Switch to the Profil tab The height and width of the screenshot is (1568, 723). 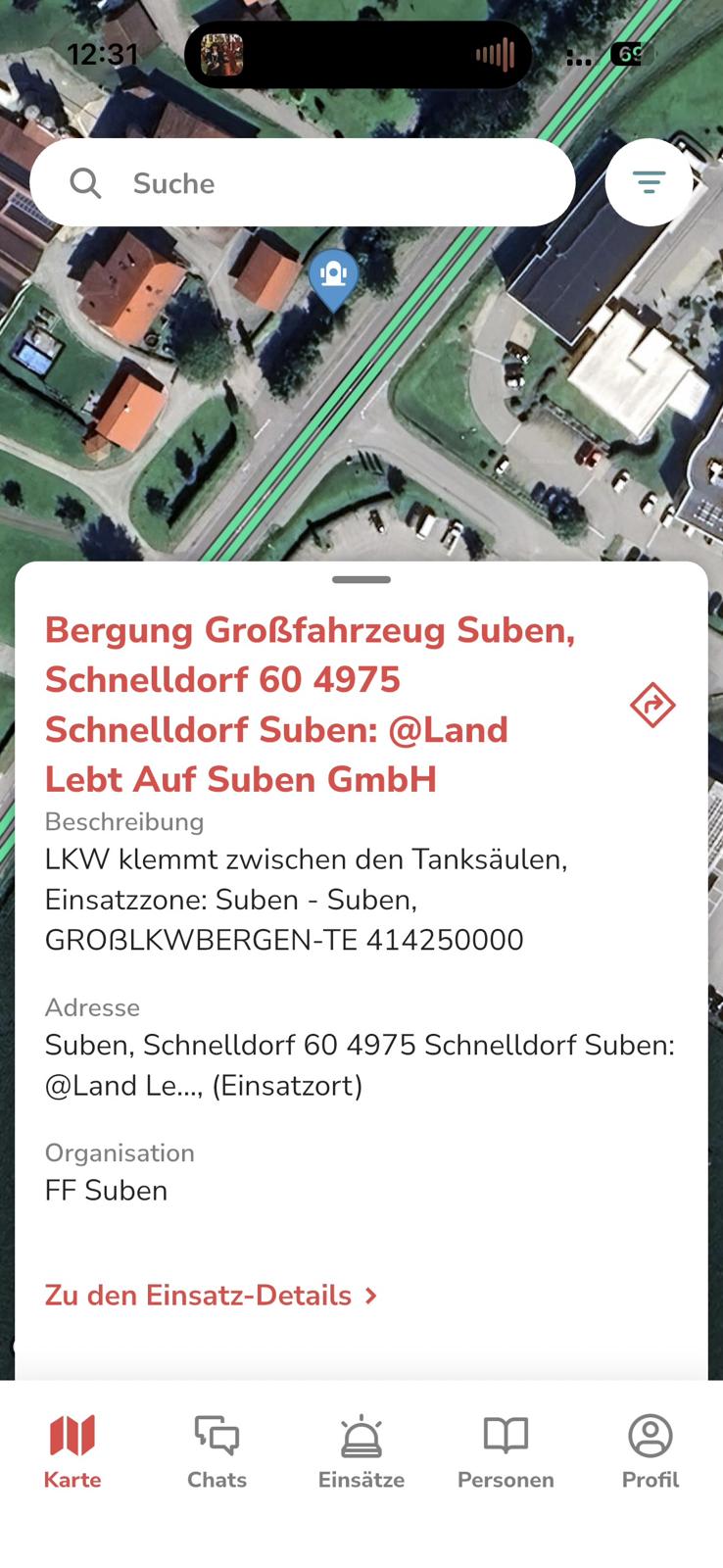(651, 1452)
